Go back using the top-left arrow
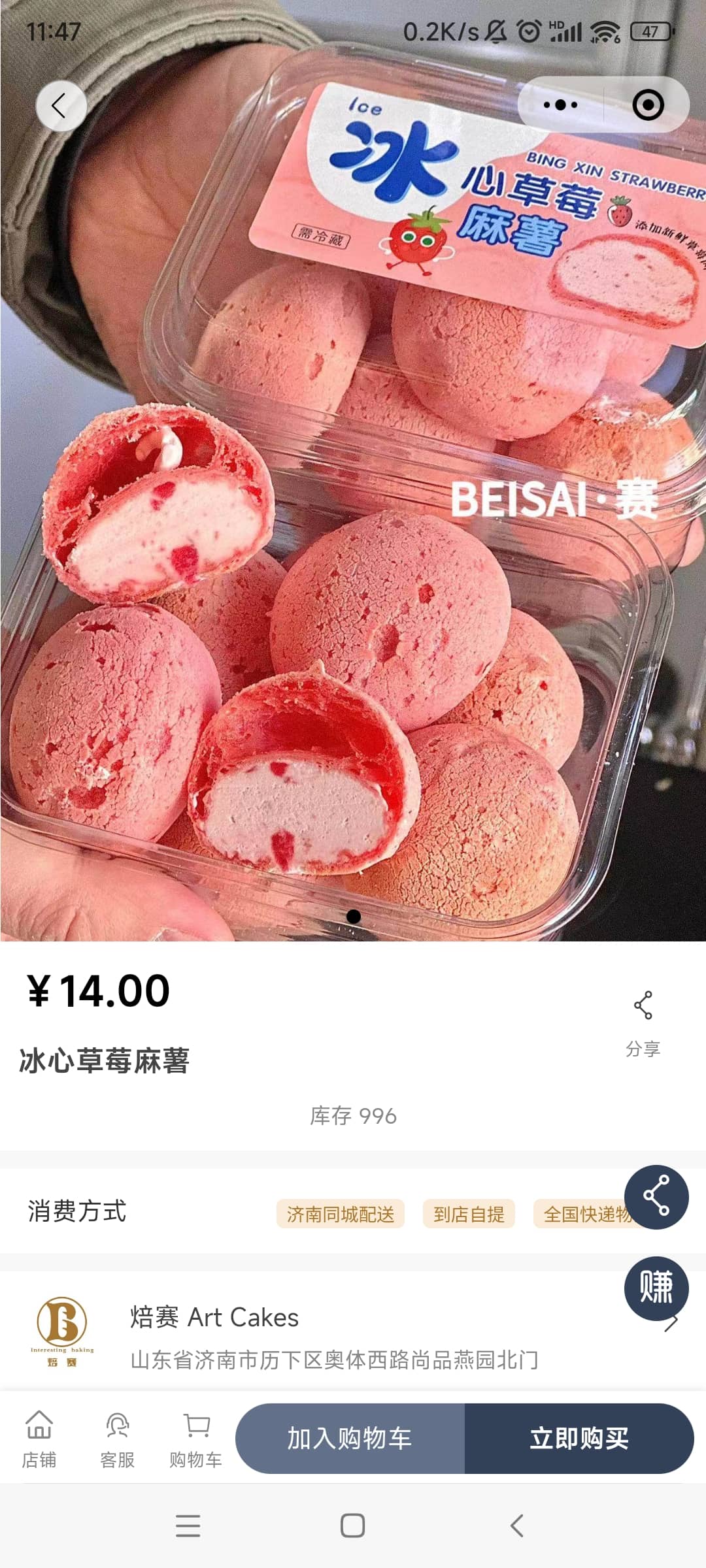Viewport: 706px width, 1568px height. click(60, 106)
